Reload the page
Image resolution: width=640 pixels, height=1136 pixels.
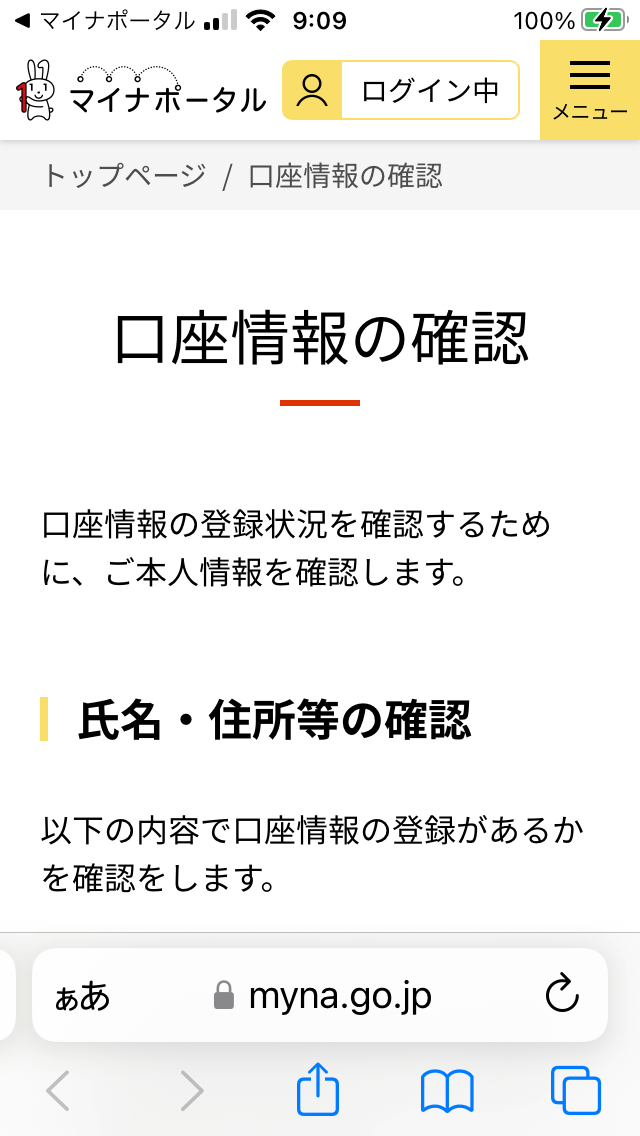click(562, 994)
